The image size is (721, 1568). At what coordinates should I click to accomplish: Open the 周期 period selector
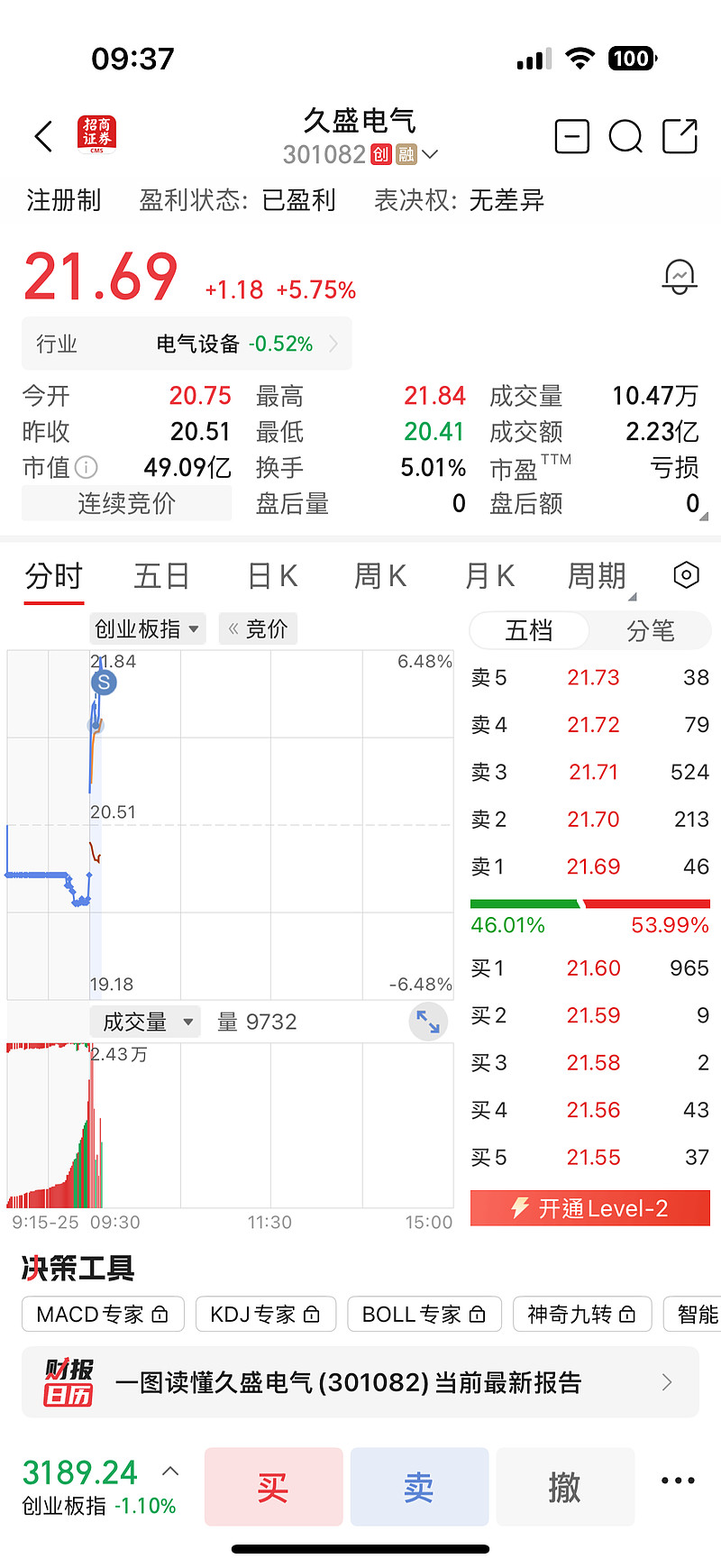[598, 575]
